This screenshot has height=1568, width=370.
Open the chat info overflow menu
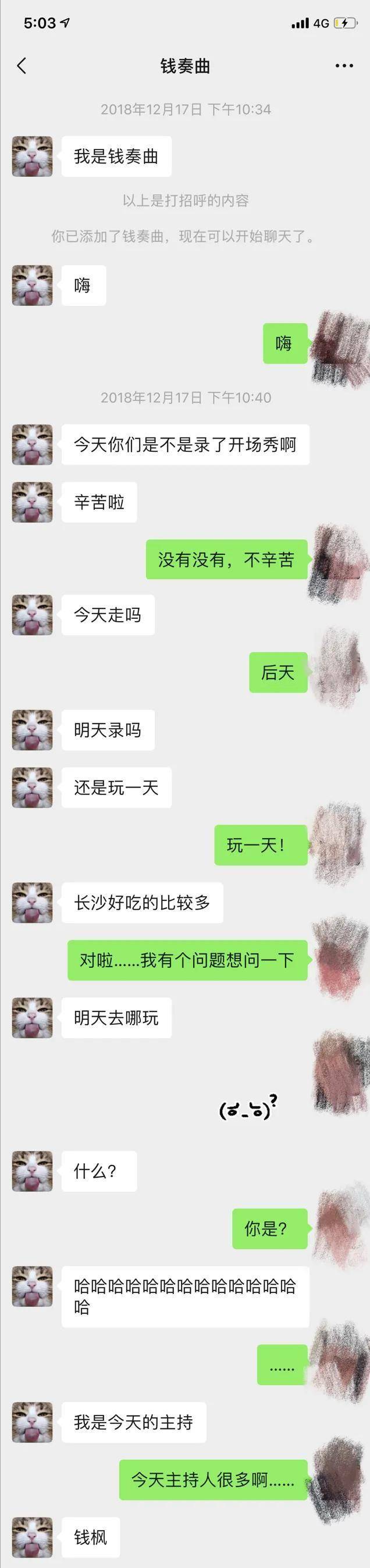344,66
